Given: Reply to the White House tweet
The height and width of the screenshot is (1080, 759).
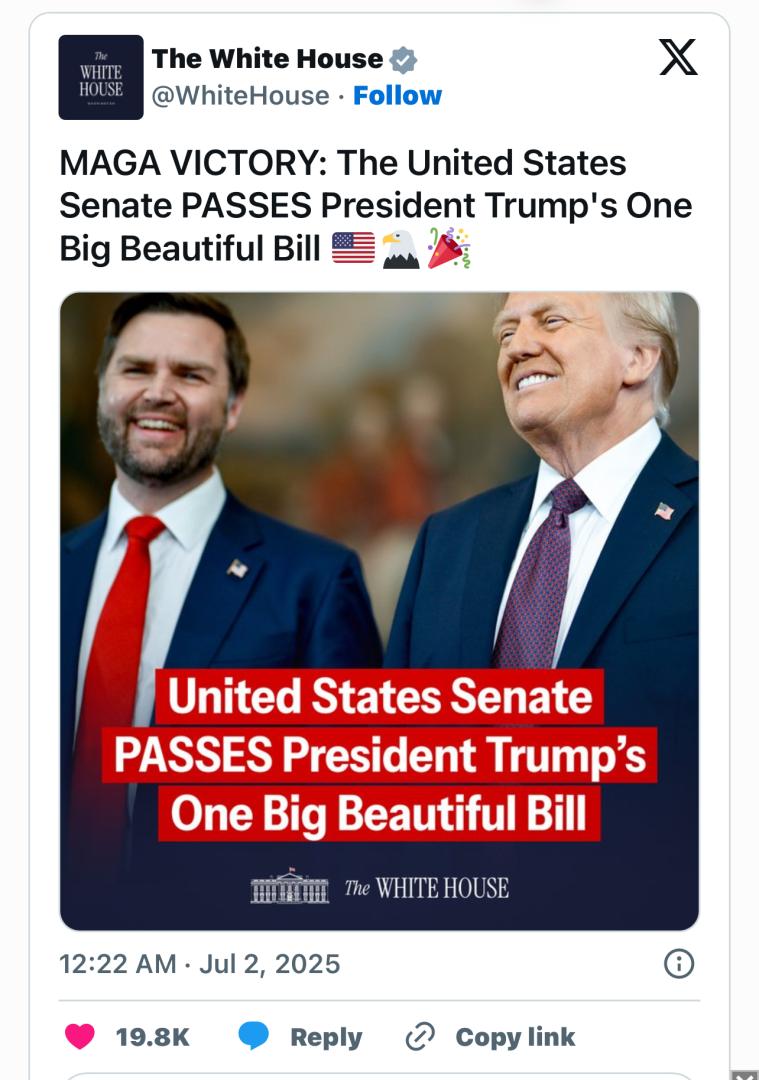Looking at the screenshot, I should (x=301, y=1037).
